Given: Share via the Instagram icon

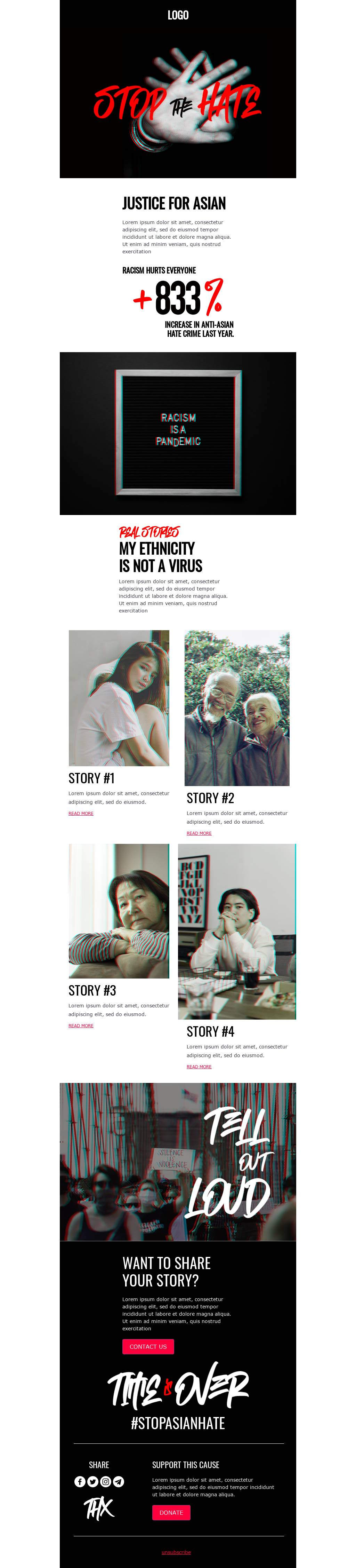Looking at the screenshot, I should point(106,1482).
